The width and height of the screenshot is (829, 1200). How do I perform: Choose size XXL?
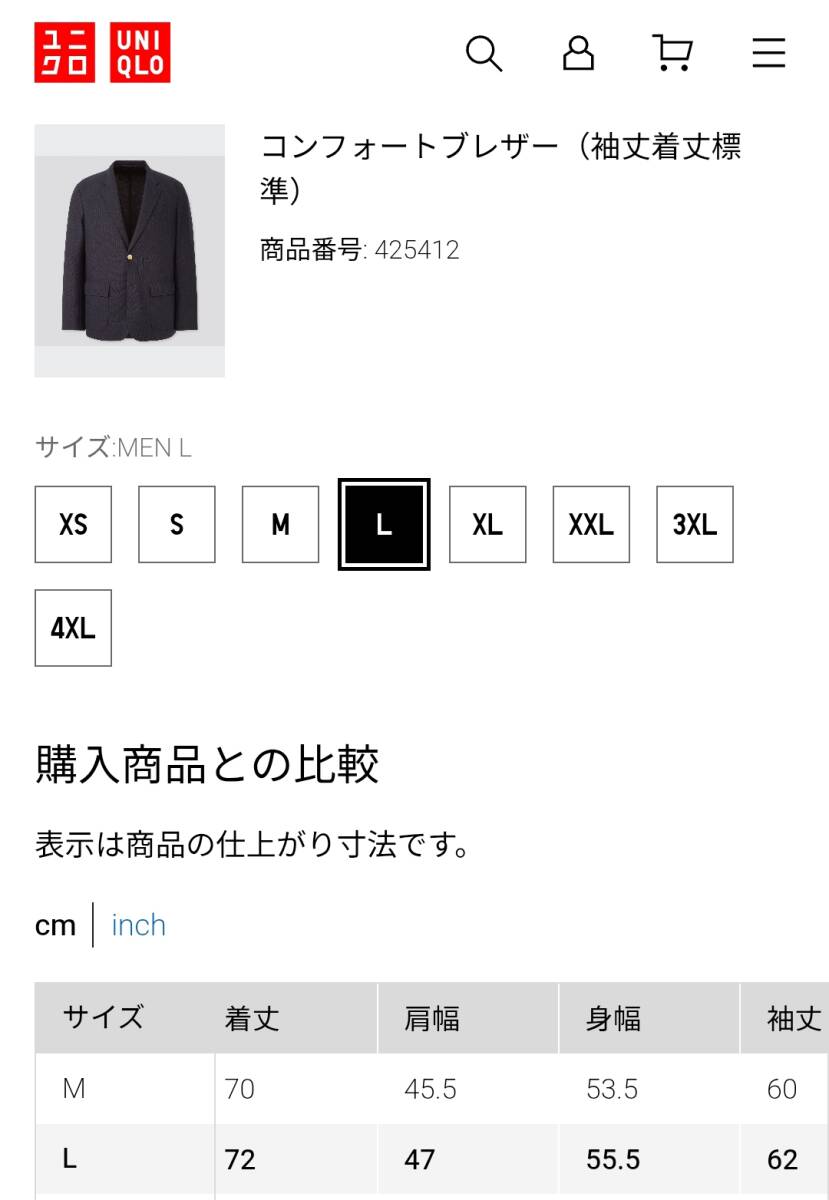point(591,524)
